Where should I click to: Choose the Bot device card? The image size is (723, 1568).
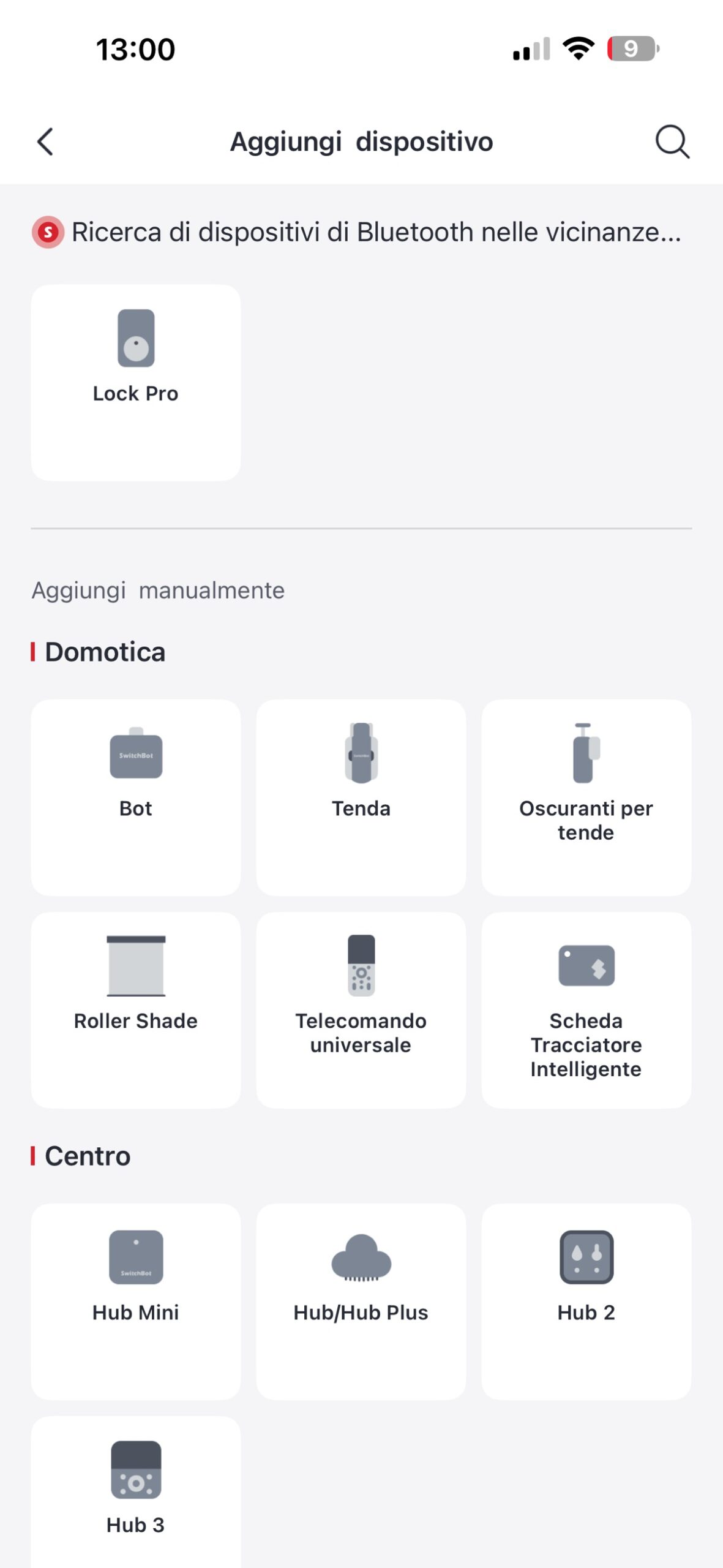[135, 796]
